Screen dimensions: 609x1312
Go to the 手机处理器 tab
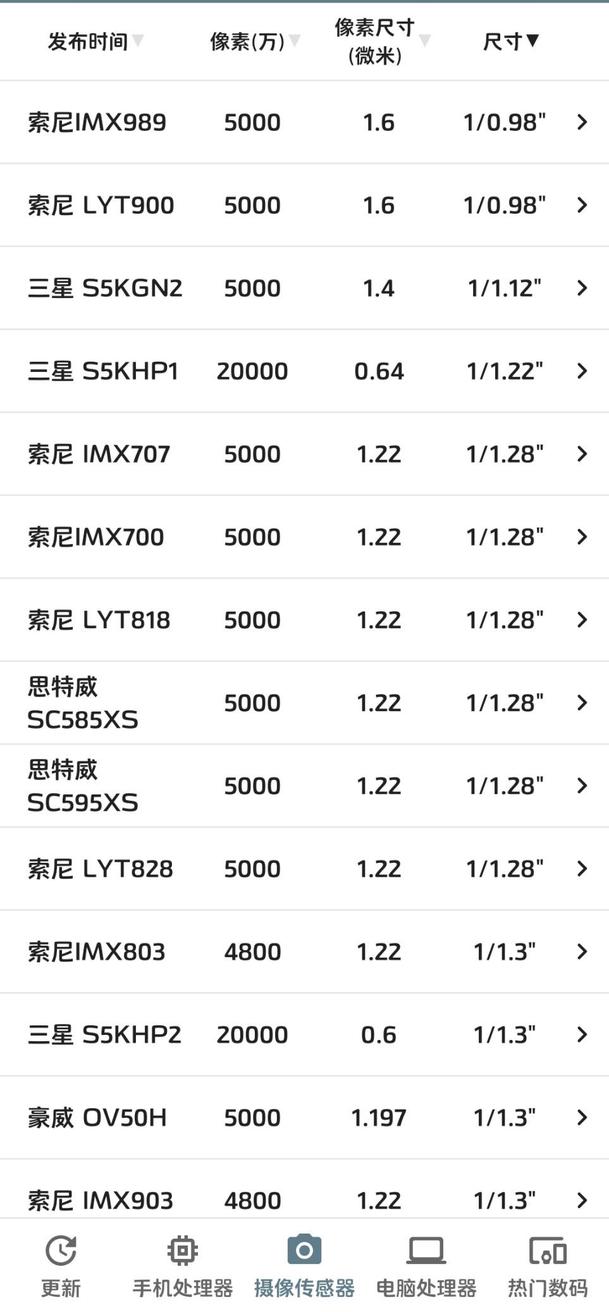[x=182, y=1266]
